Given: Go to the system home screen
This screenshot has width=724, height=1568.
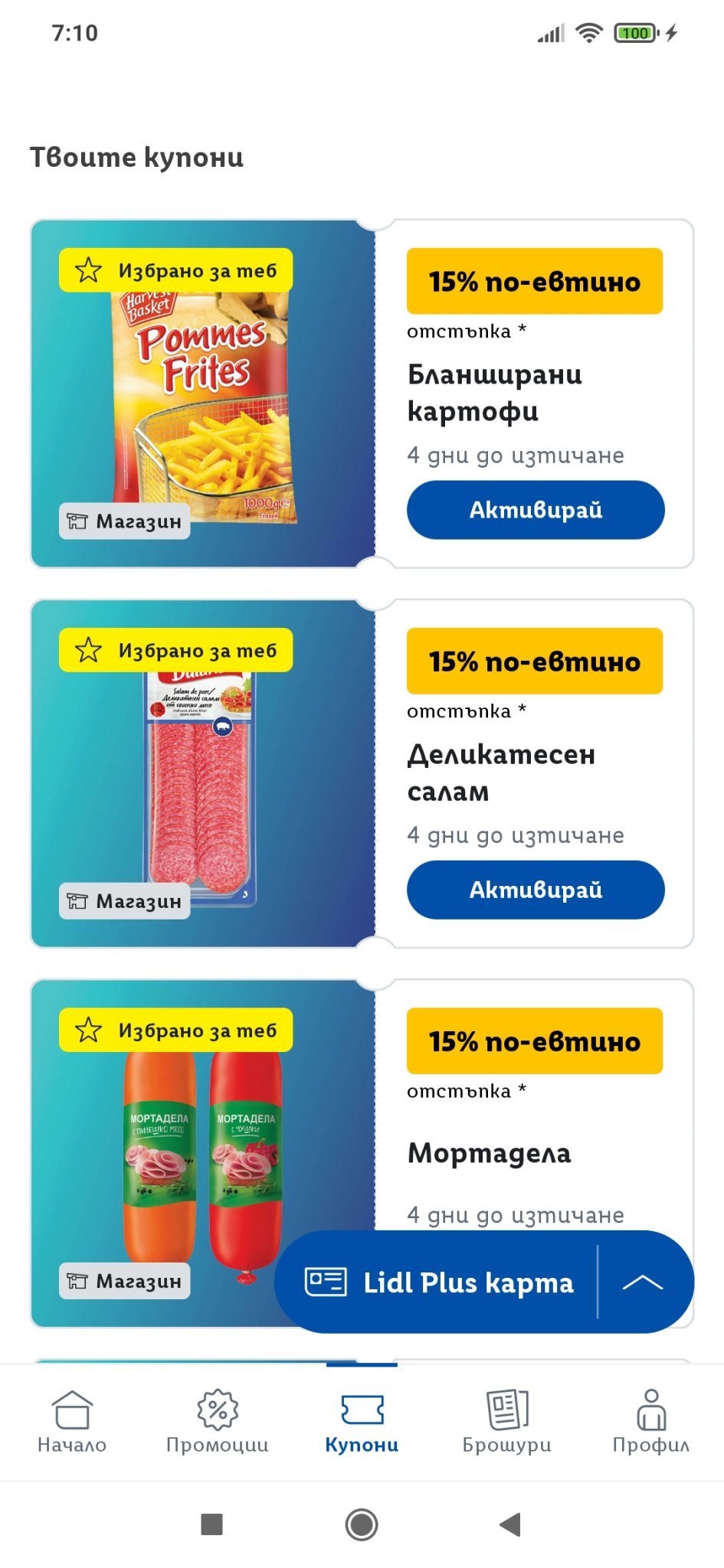Looking at the screenshot, I should click(x=362, y=1524).
